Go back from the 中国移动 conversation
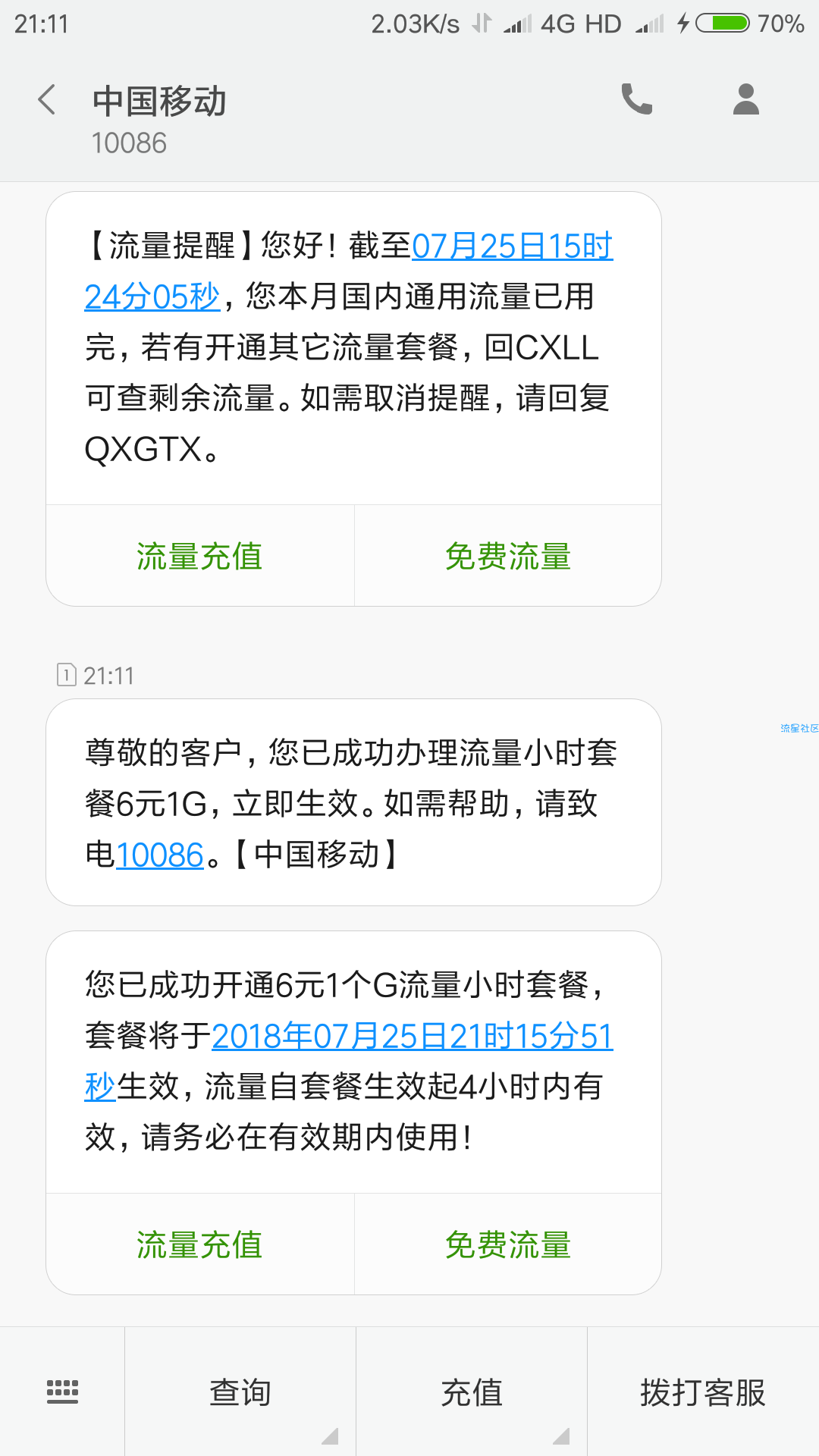 tap(47, 99)
